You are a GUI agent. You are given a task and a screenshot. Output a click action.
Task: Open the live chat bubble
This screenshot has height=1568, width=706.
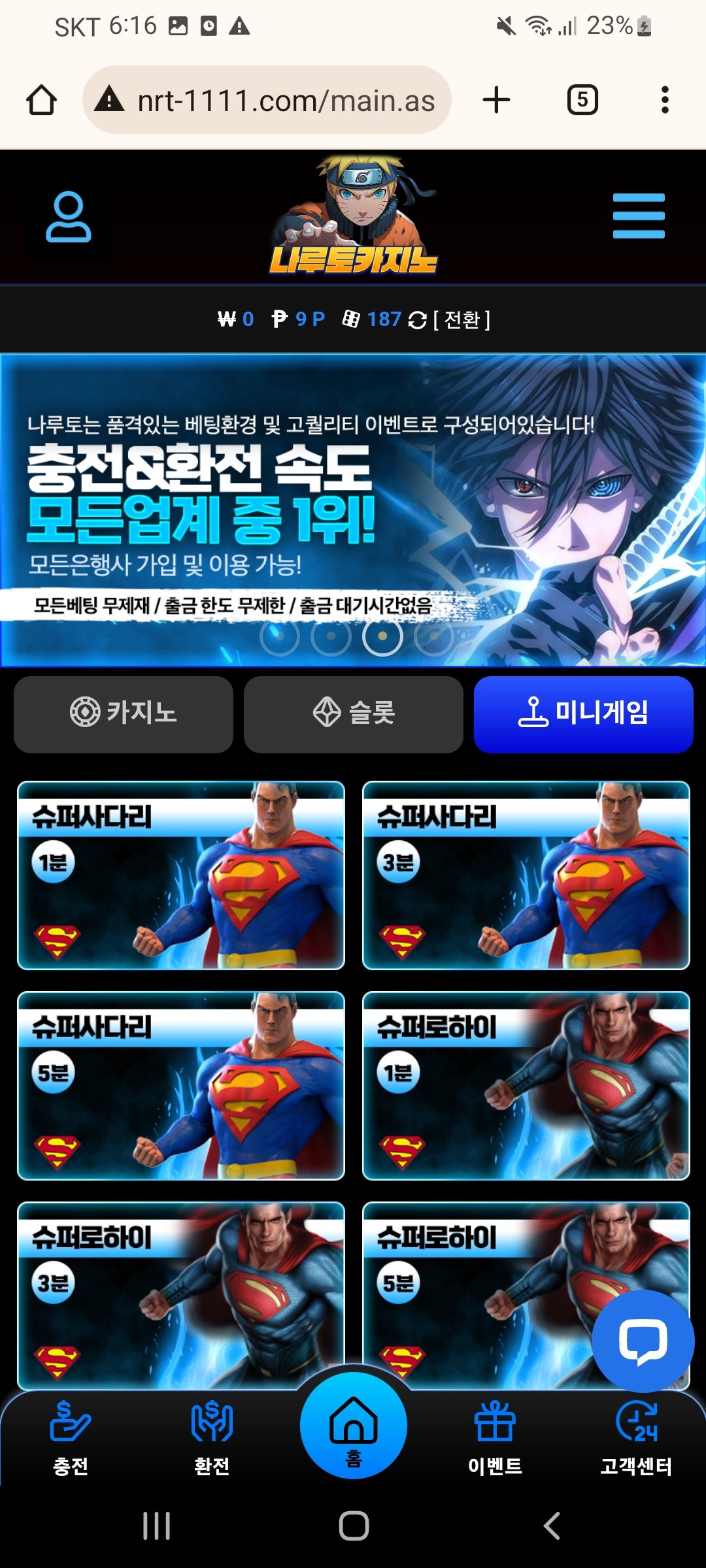pos(643,1341)
